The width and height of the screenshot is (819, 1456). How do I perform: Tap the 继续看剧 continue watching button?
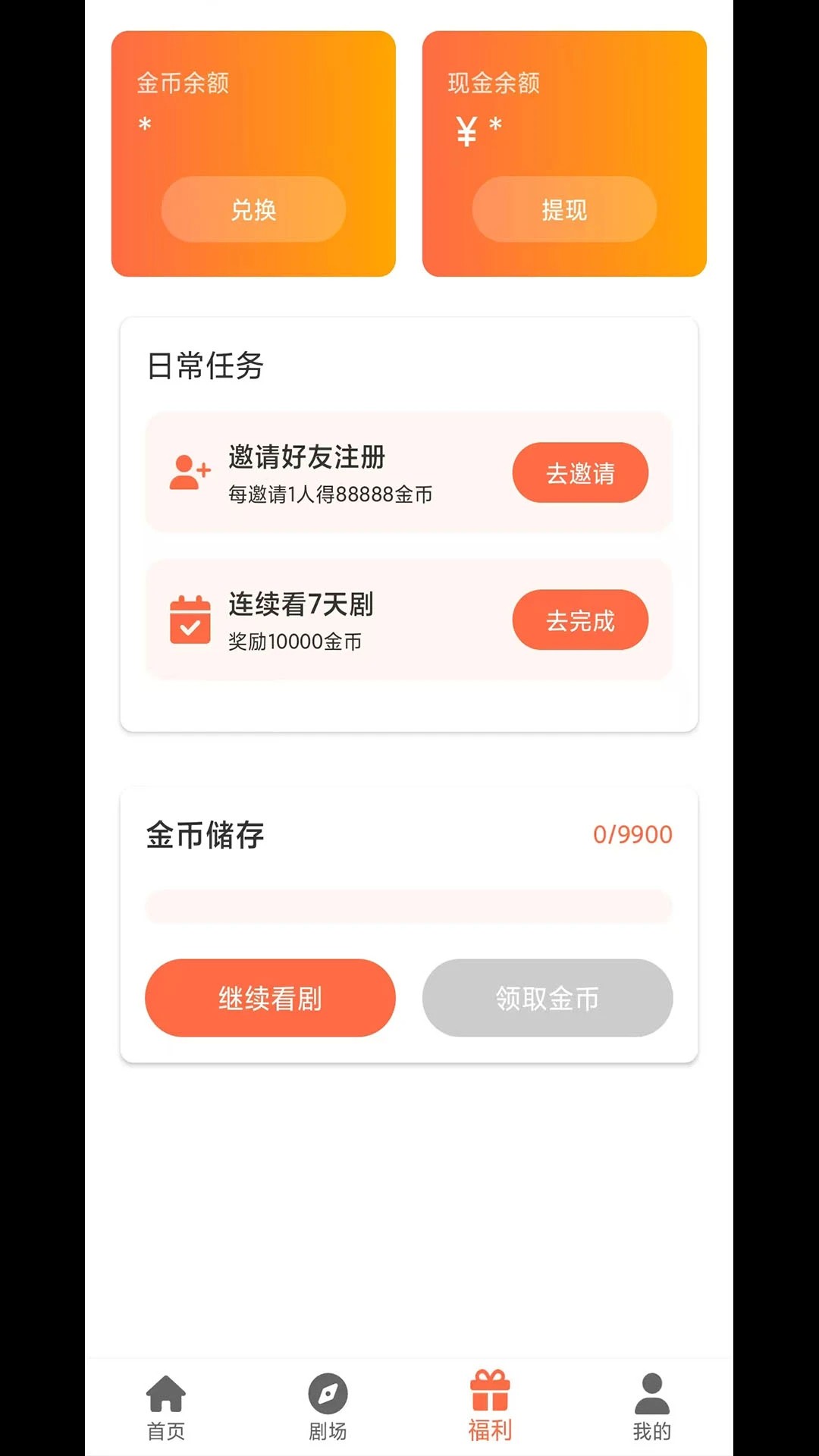tap(270, 999)
